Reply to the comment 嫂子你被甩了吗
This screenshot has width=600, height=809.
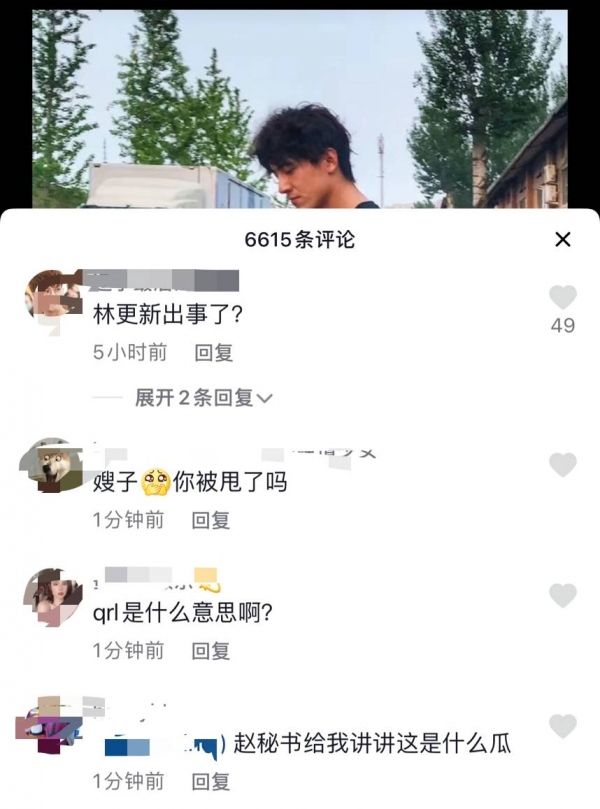tap(211, 520)
